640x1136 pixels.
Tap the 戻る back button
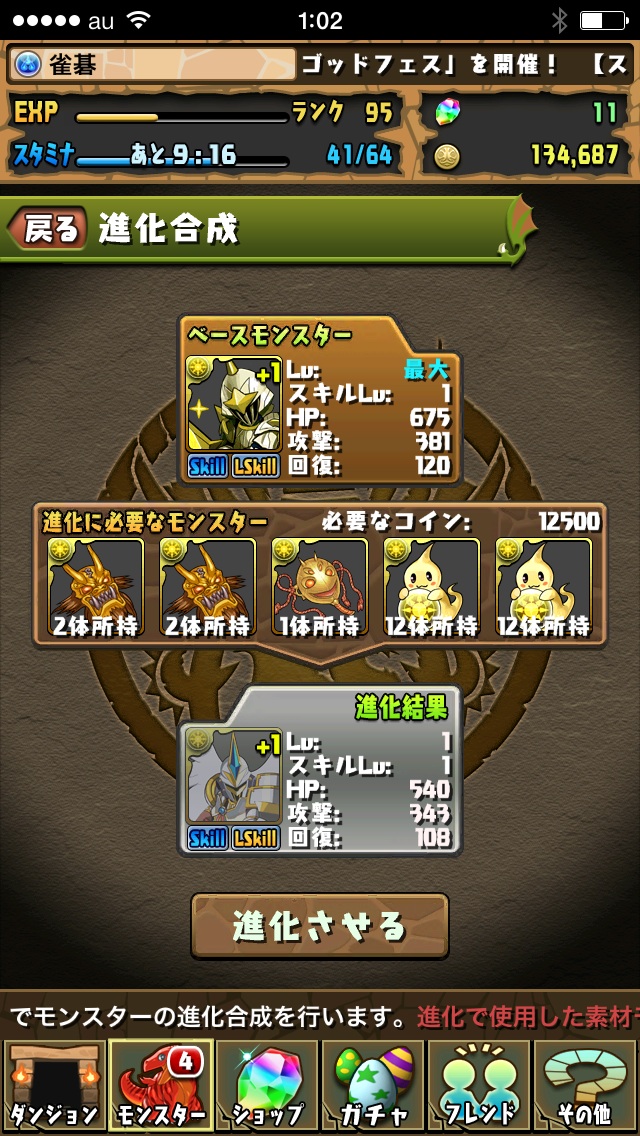48,229
